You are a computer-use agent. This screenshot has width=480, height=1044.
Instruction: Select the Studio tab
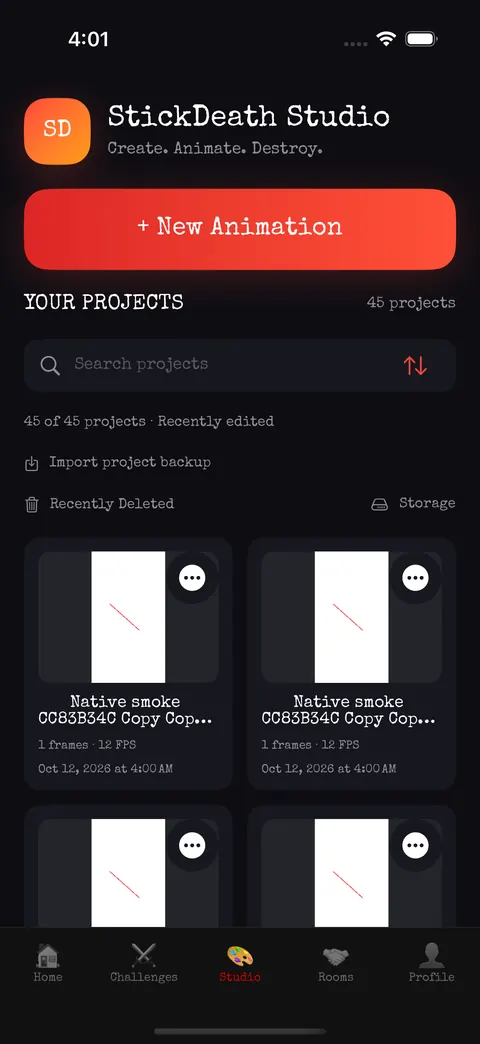click(x=240, y=963)
